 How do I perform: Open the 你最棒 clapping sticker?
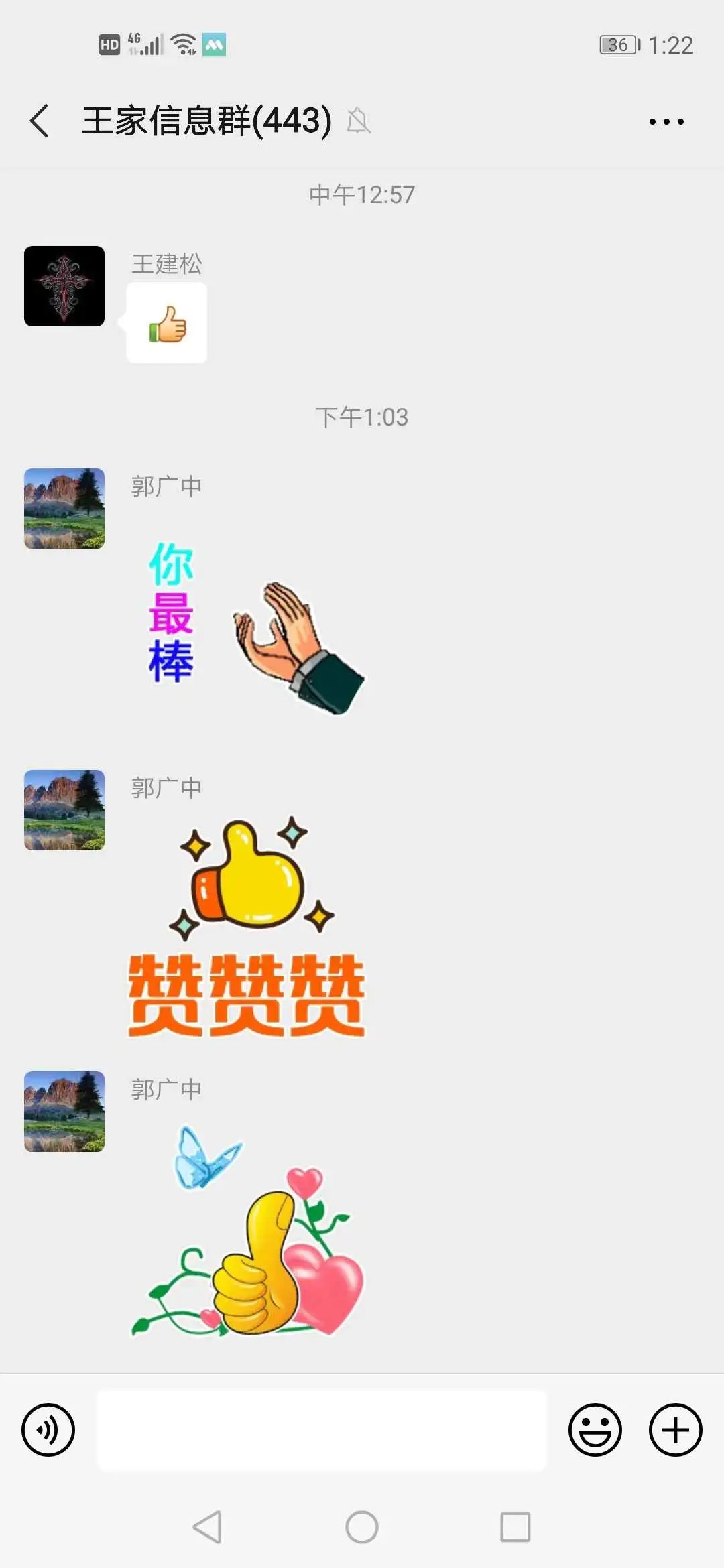255,627
